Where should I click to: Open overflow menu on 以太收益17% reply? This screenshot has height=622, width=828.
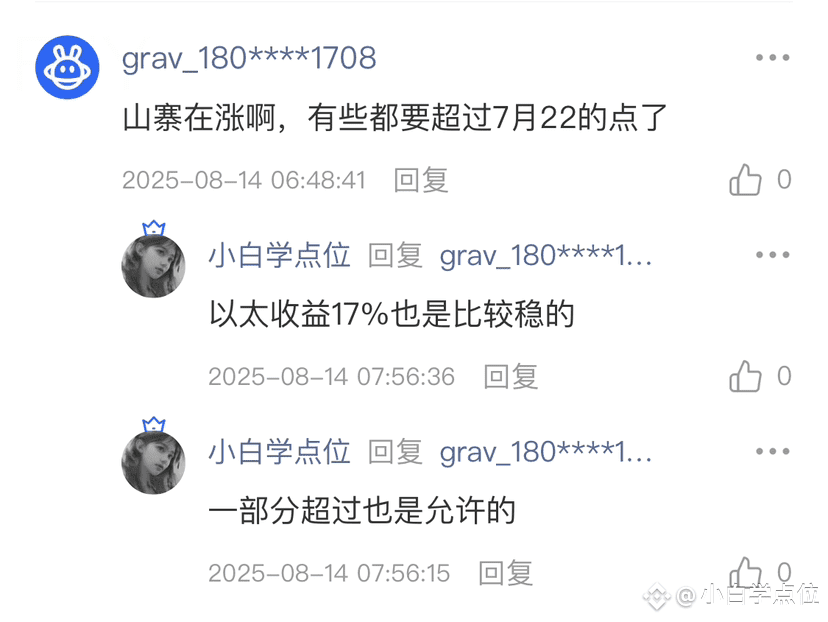click(x=773, y=255)
